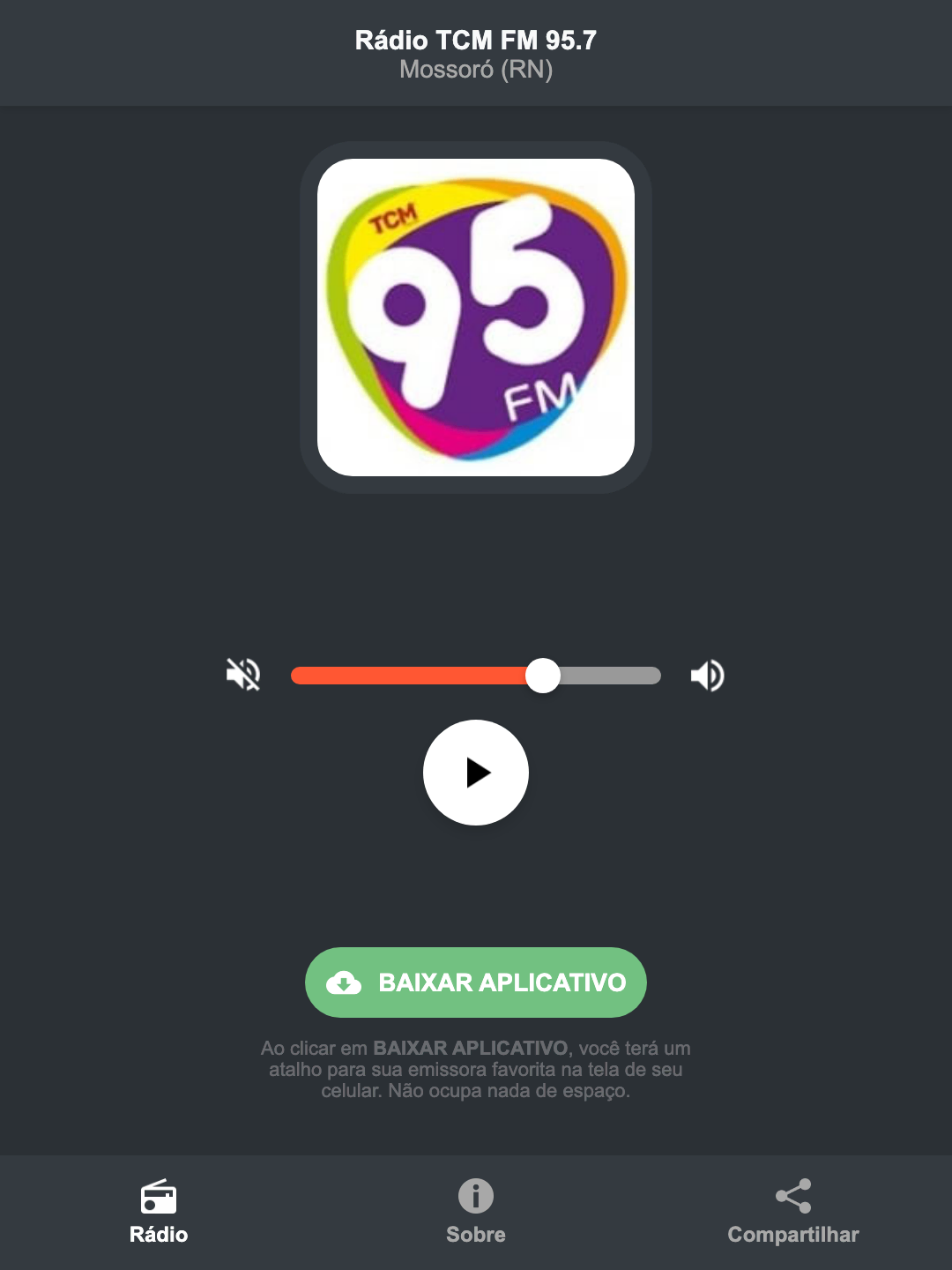Click the share icon for Compartilhar

(792, 1195)
